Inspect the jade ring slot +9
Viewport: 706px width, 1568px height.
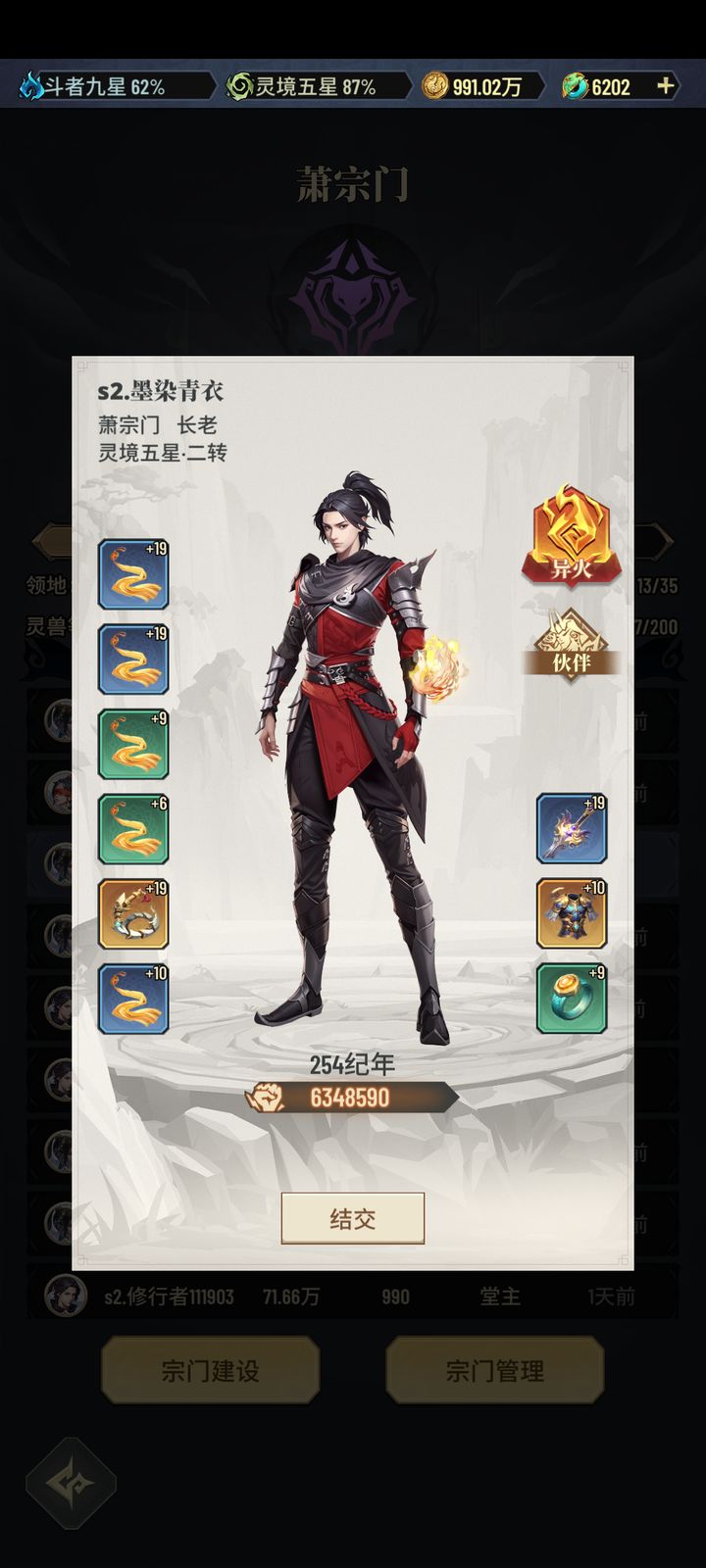(x=571, y=998)
